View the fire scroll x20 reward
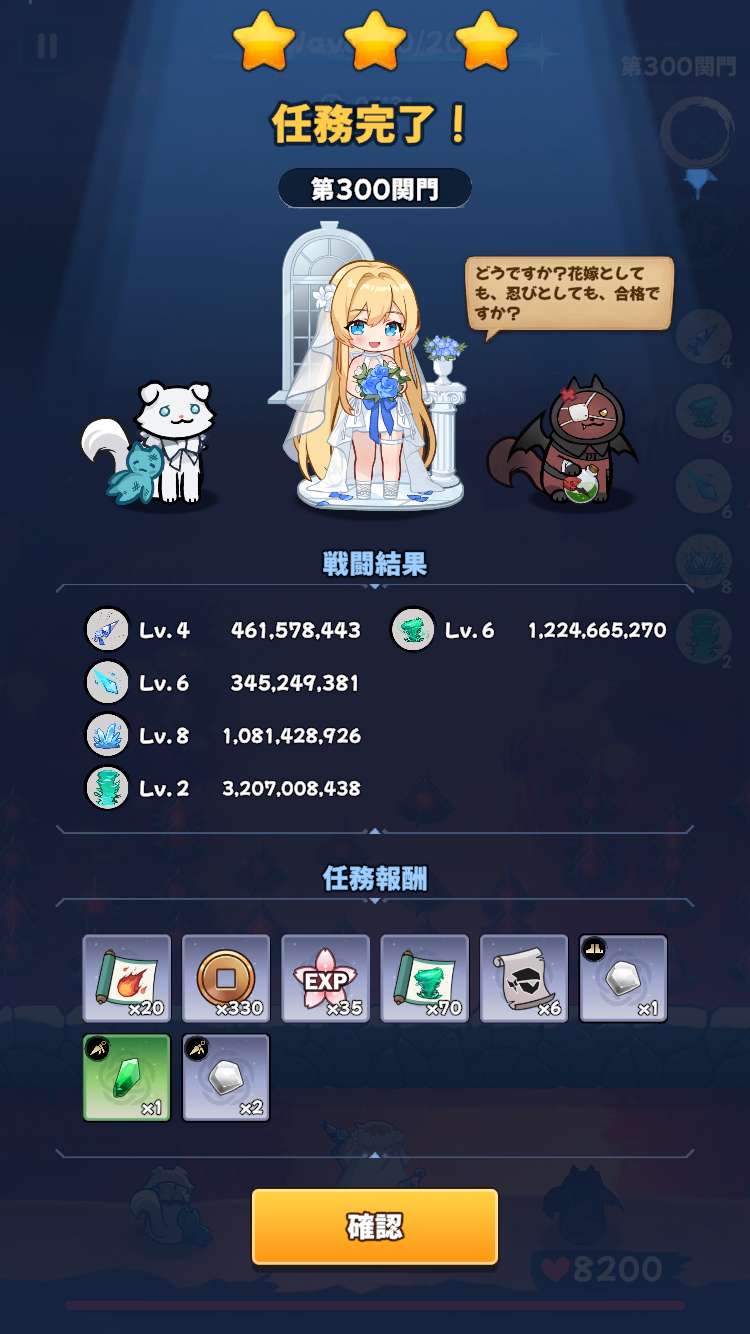Screen dimensions: 750x1334 pyautogui.click(x=127, y=979)
